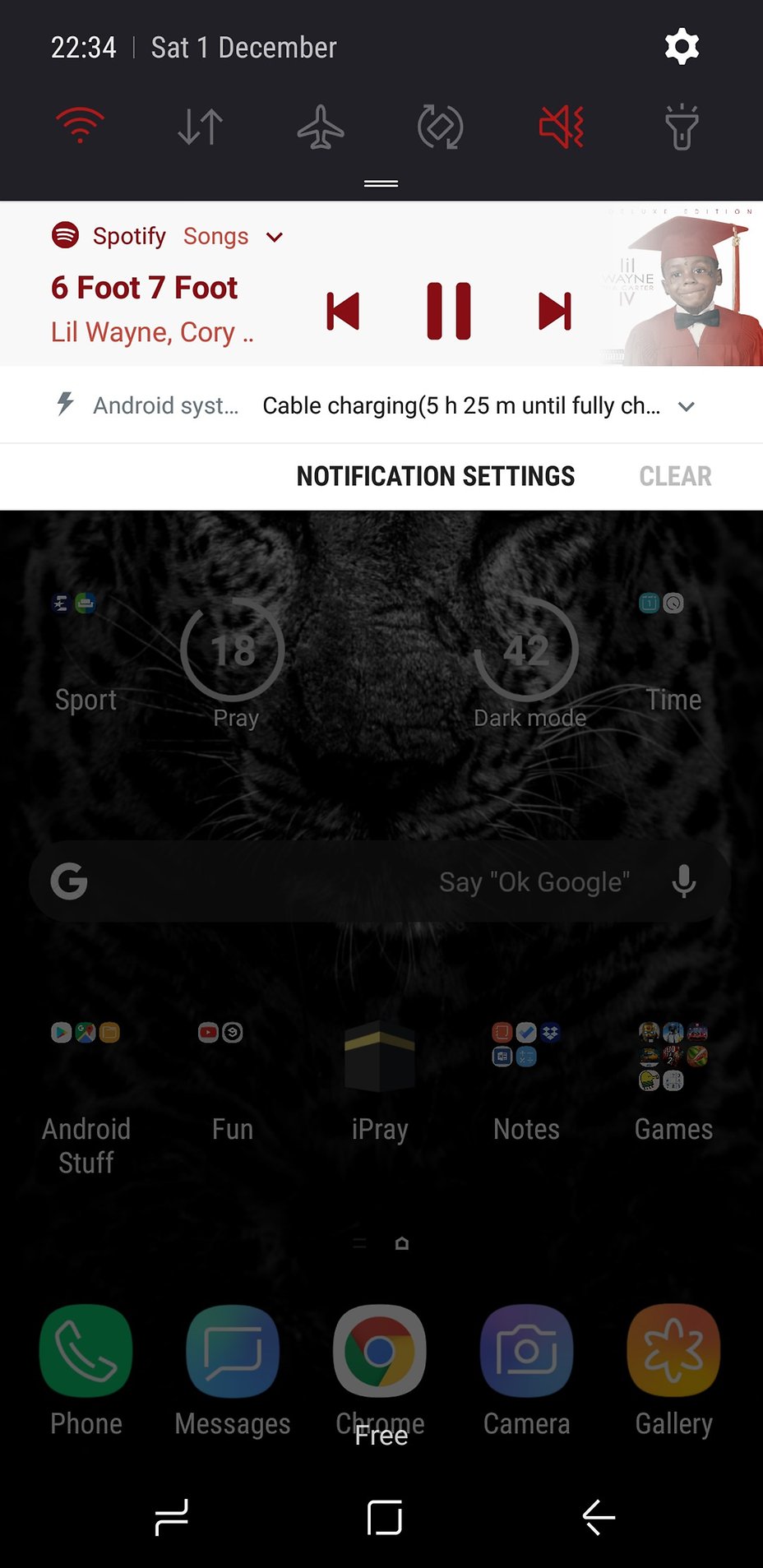This screenshot has height=1568, width=763.
Task: Clear all notifications
Action: point(675,476)
